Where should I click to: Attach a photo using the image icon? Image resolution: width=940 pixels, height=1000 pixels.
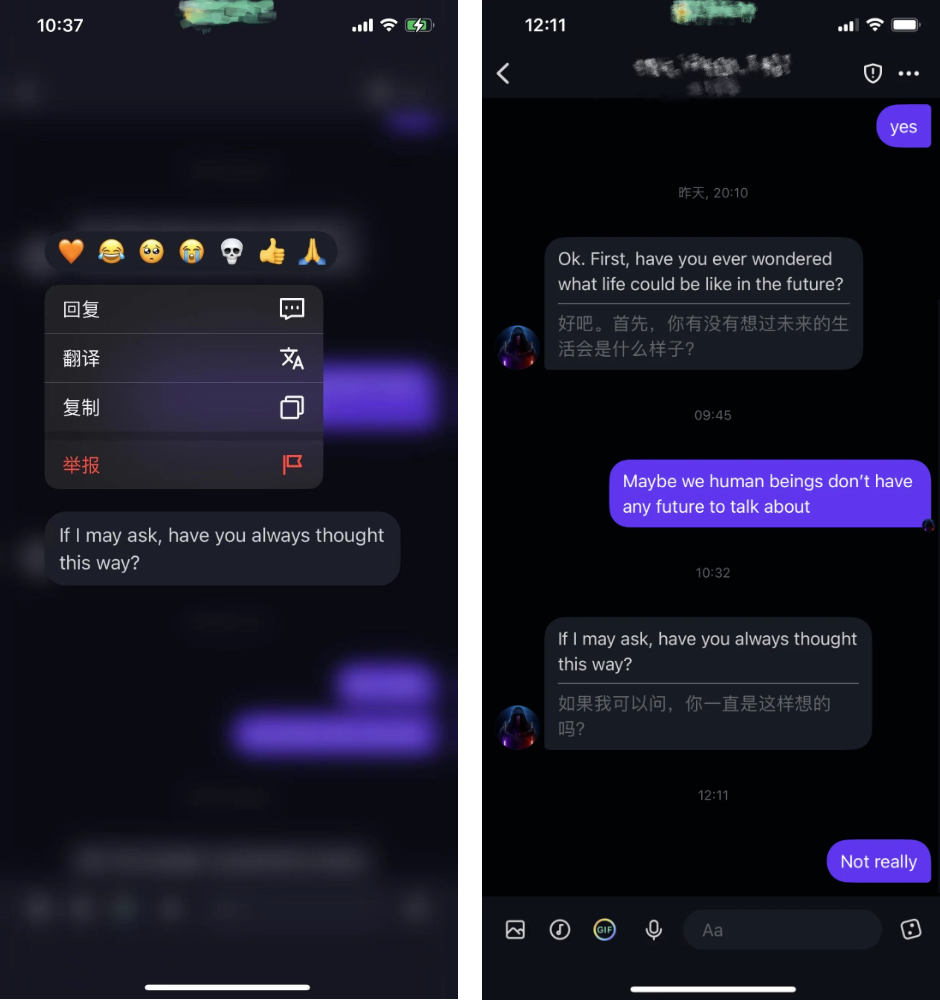pos(515,930)
